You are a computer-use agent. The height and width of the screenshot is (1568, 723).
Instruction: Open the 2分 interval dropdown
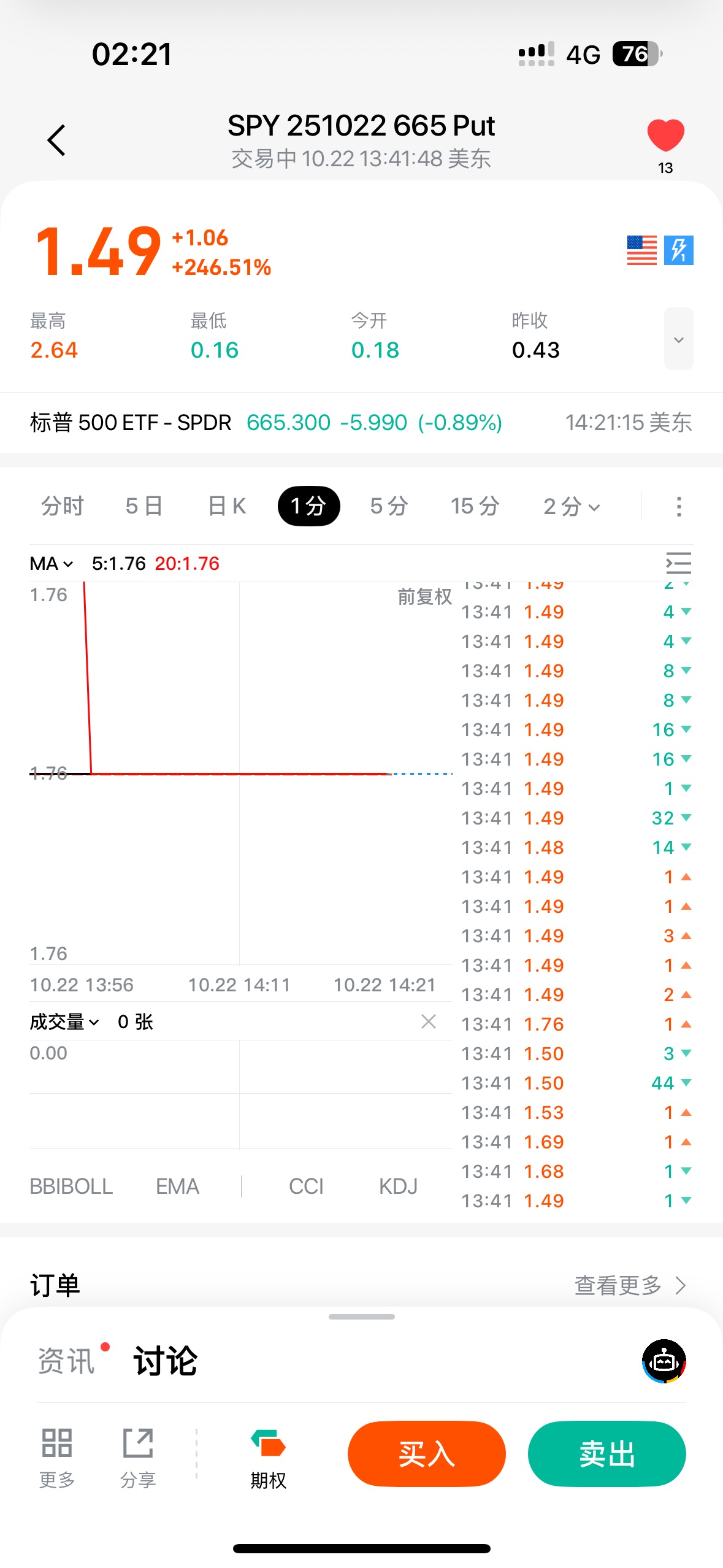tap(572, 507)
